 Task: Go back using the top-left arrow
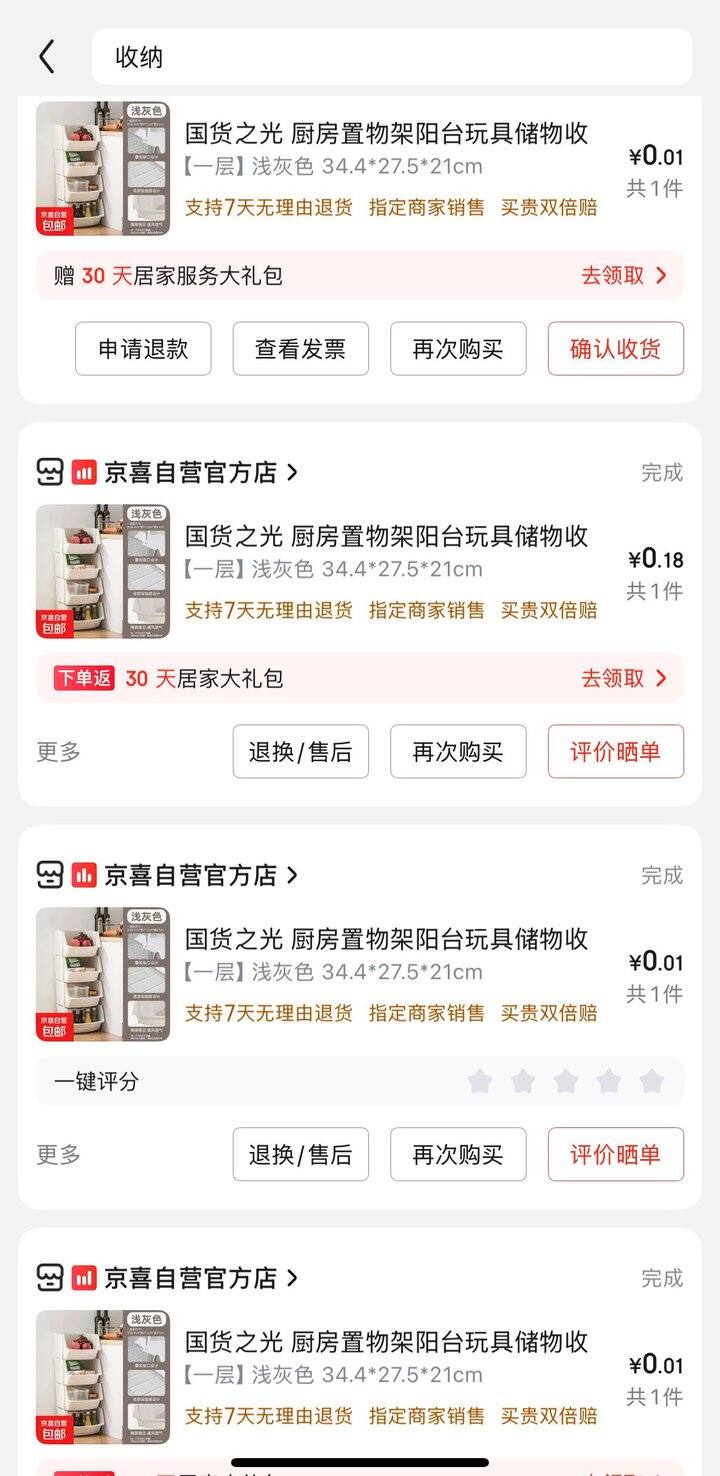(46, 57)
